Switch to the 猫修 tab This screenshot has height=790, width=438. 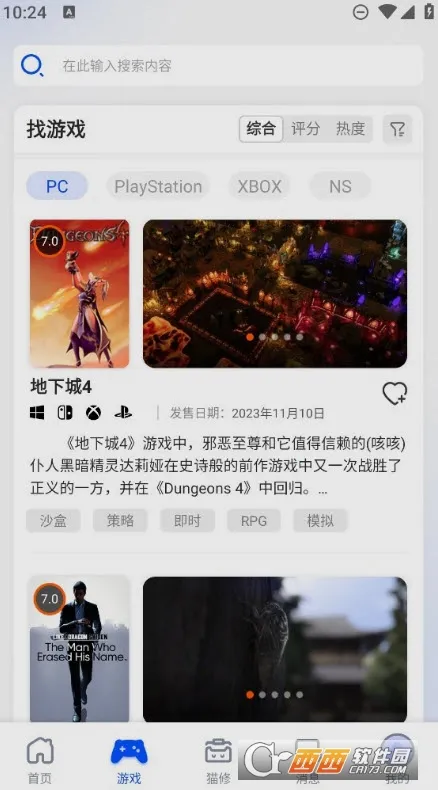coord(218,760)
